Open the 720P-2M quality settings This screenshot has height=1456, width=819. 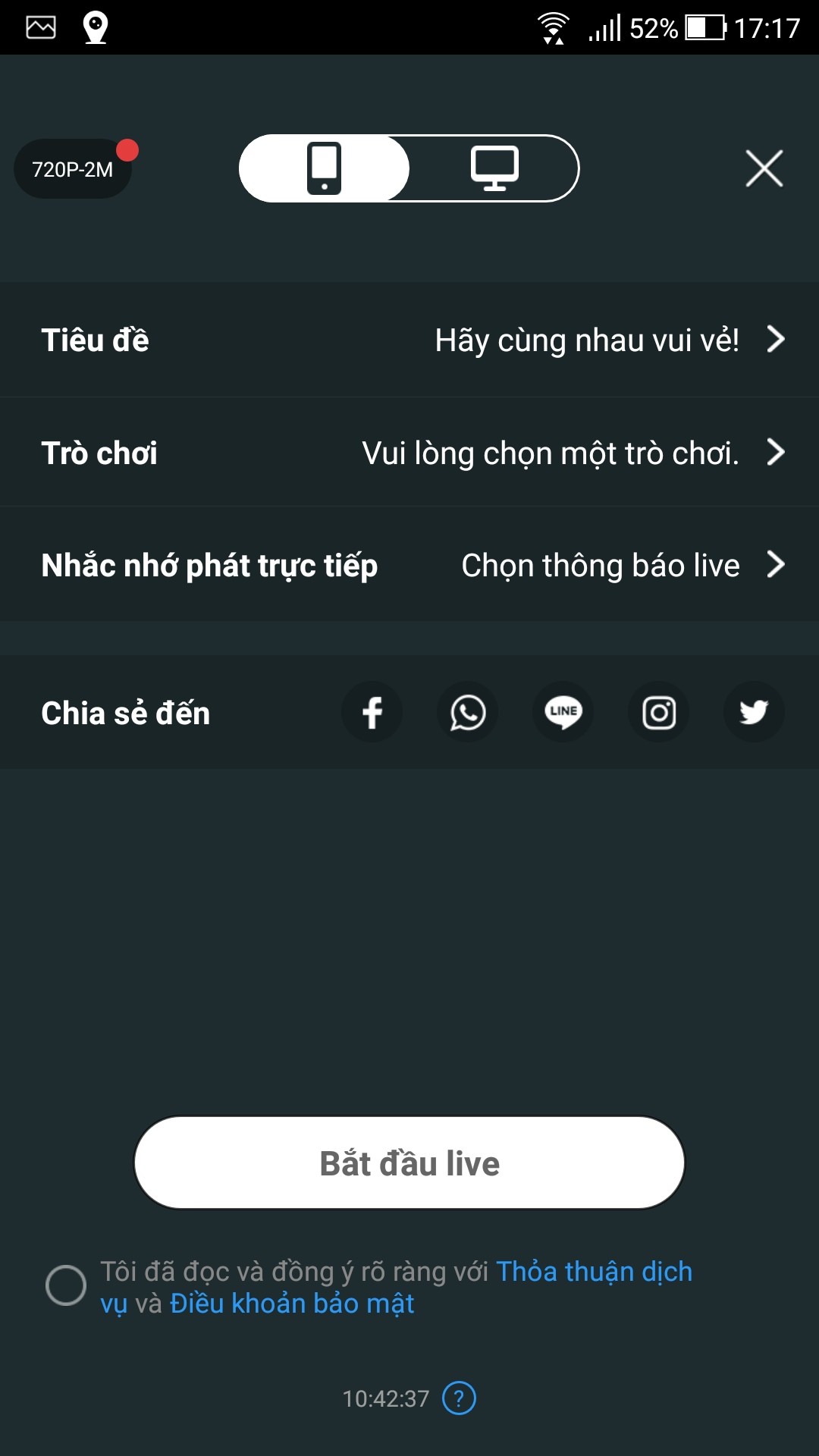tap(72, 168)
